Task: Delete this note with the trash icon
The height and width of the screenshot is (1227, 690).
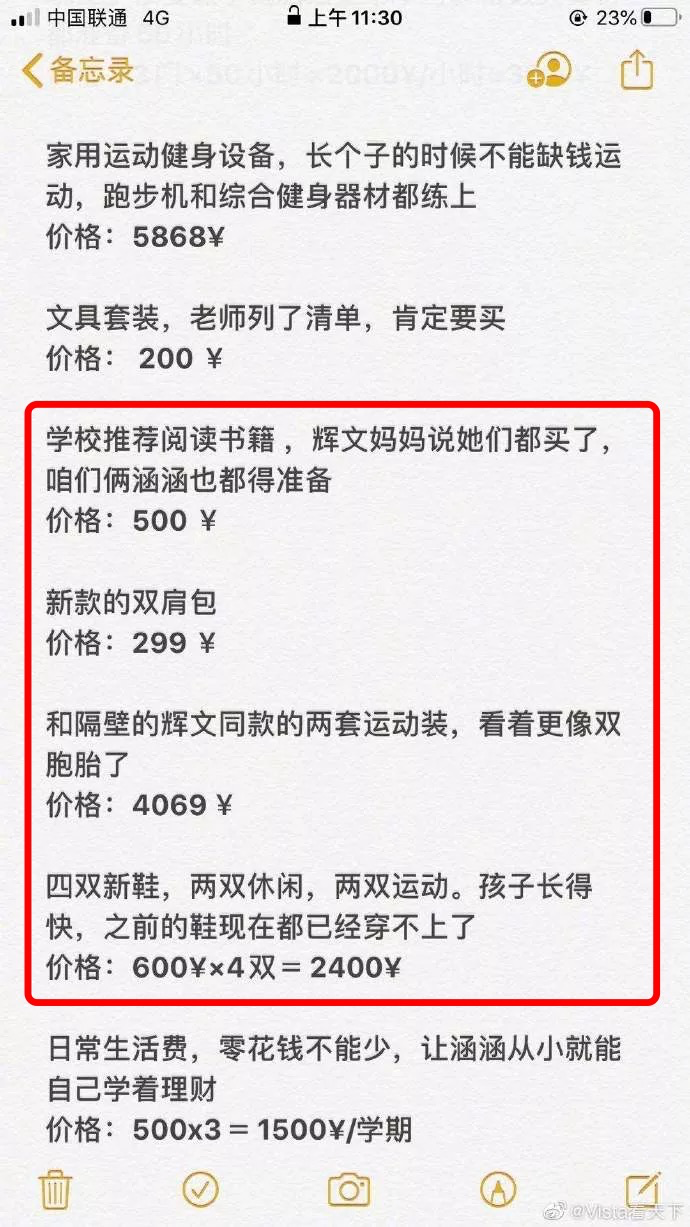Action: tap(55, 1188)
